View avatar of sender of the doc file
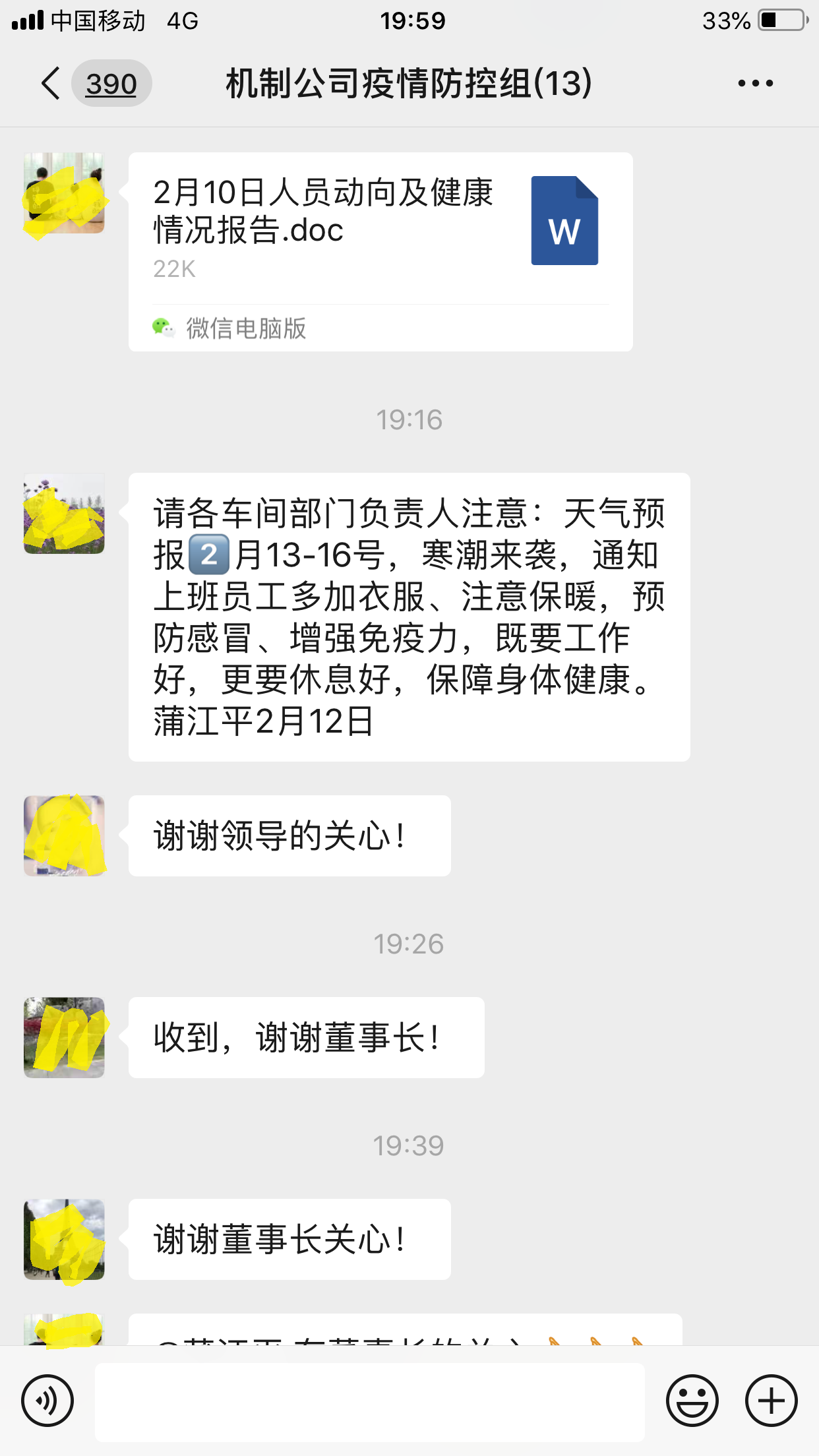Screen dimensions: 819x1456 pyautogui.click(x=64, y=193)
